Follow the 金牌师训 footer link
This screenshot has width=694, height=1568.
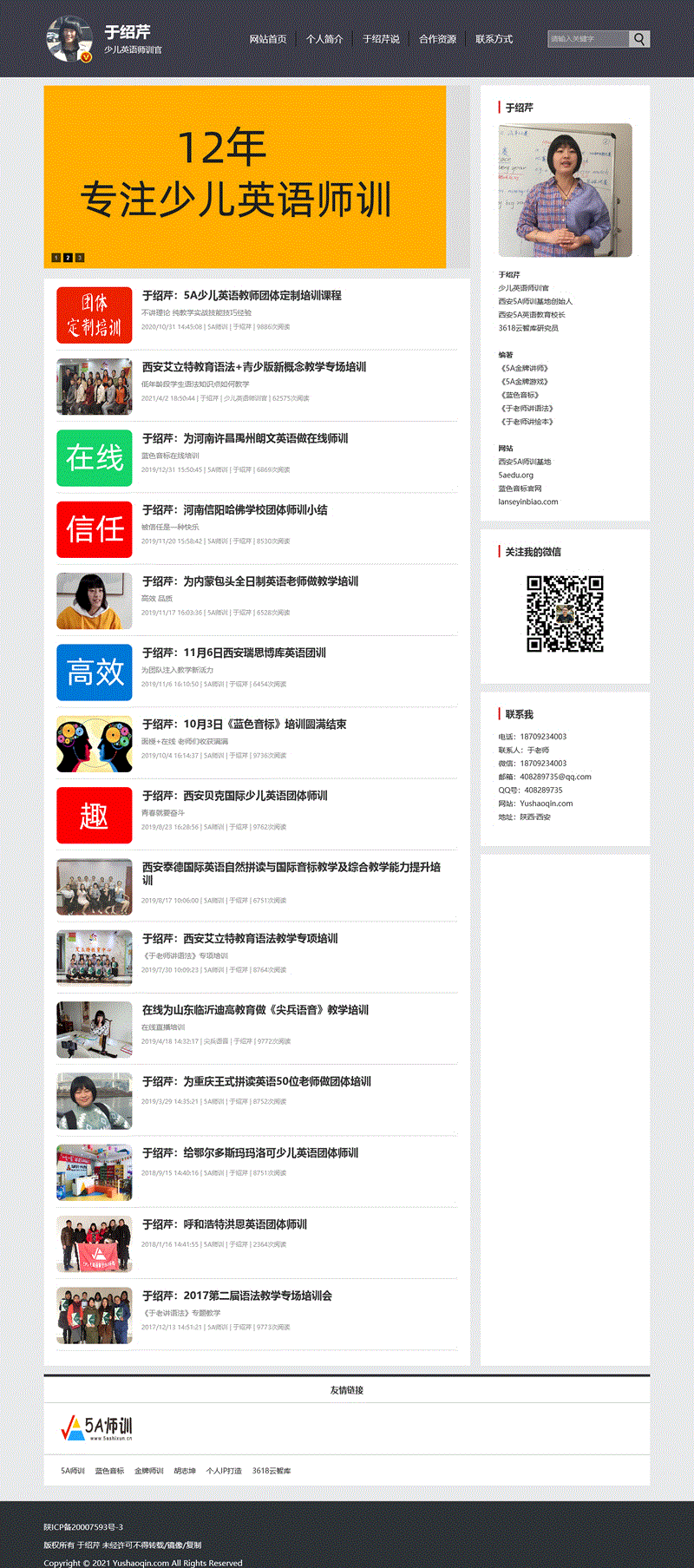[x=149, y=1471]
